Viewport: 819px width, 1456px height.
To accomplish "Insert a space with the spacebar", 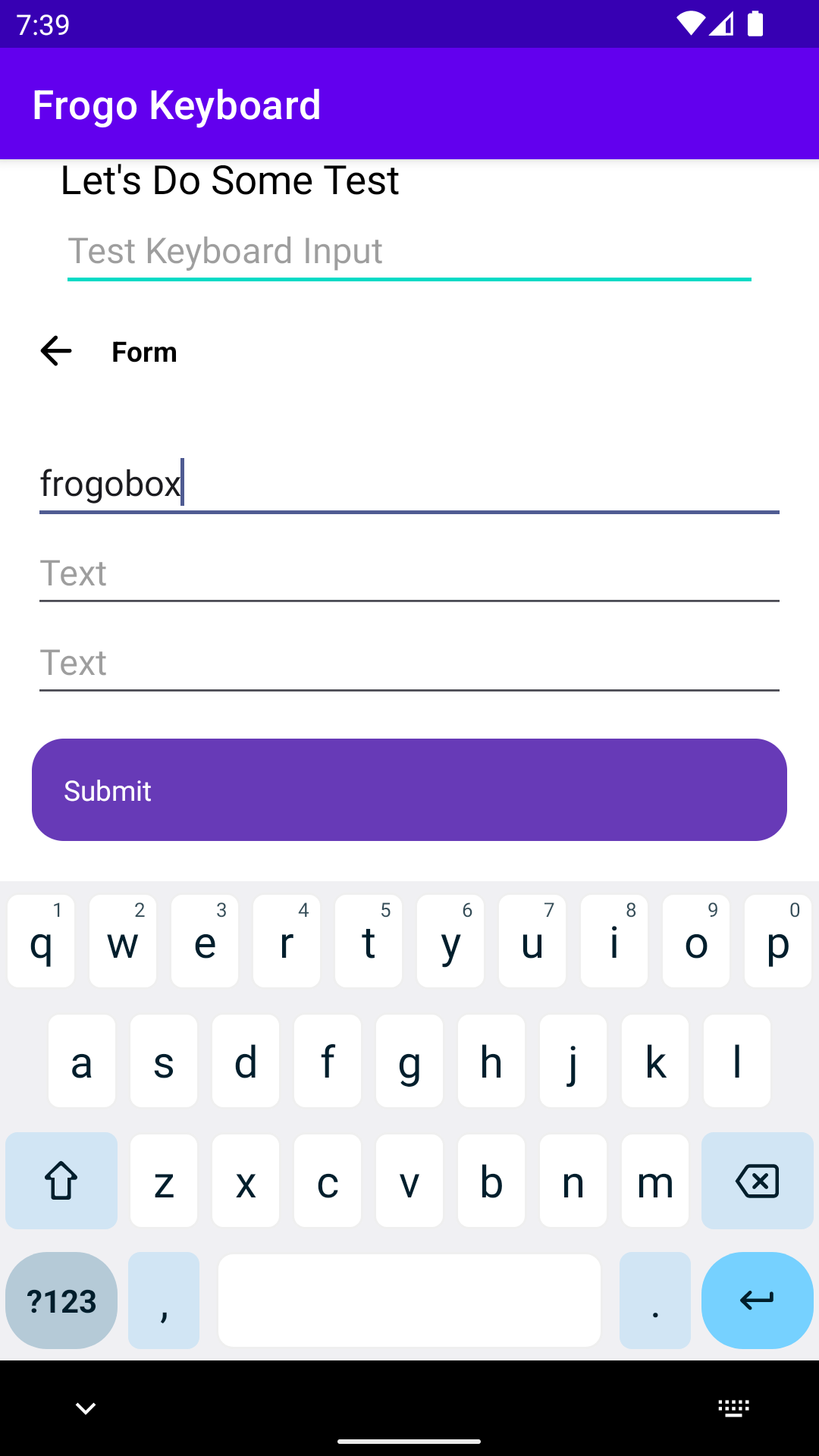I will (409, 1301).
